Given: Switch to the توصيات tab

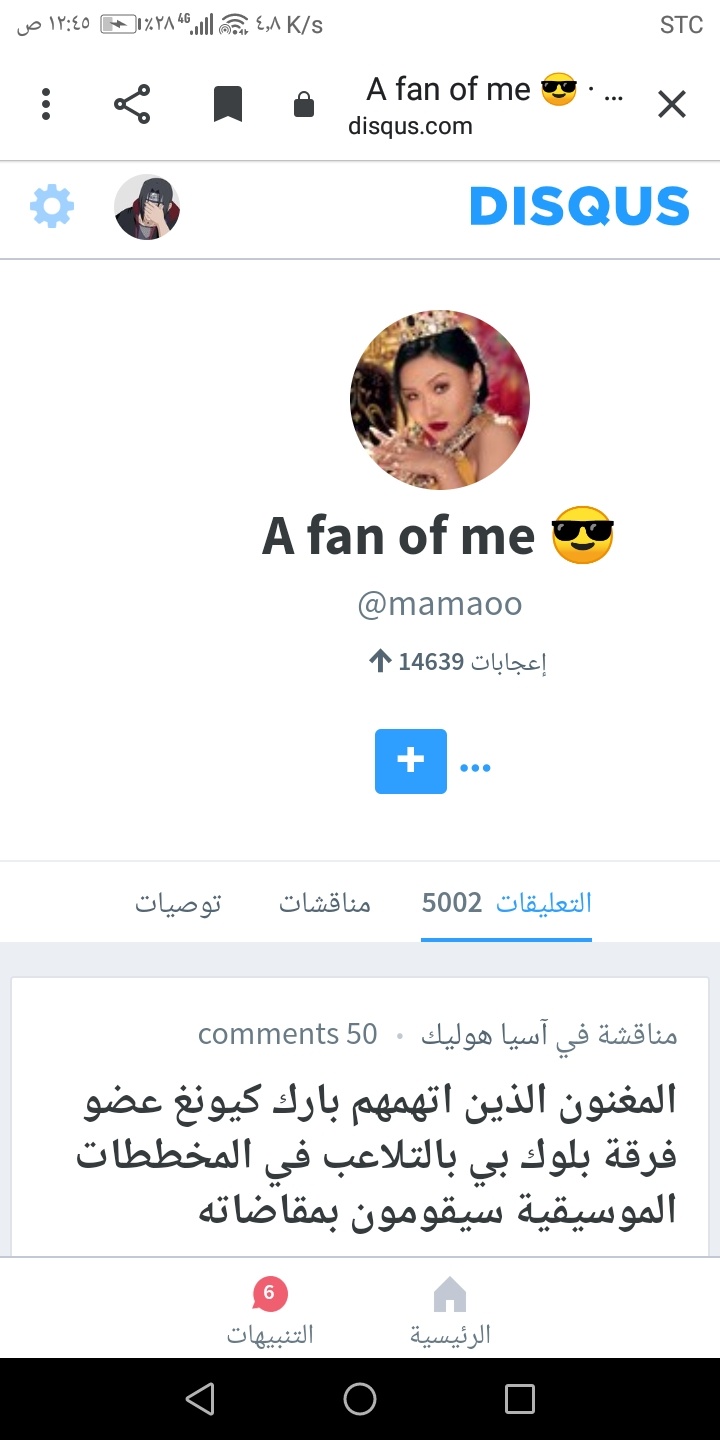Looking at the screenshot, I should (x=178, y=903).
